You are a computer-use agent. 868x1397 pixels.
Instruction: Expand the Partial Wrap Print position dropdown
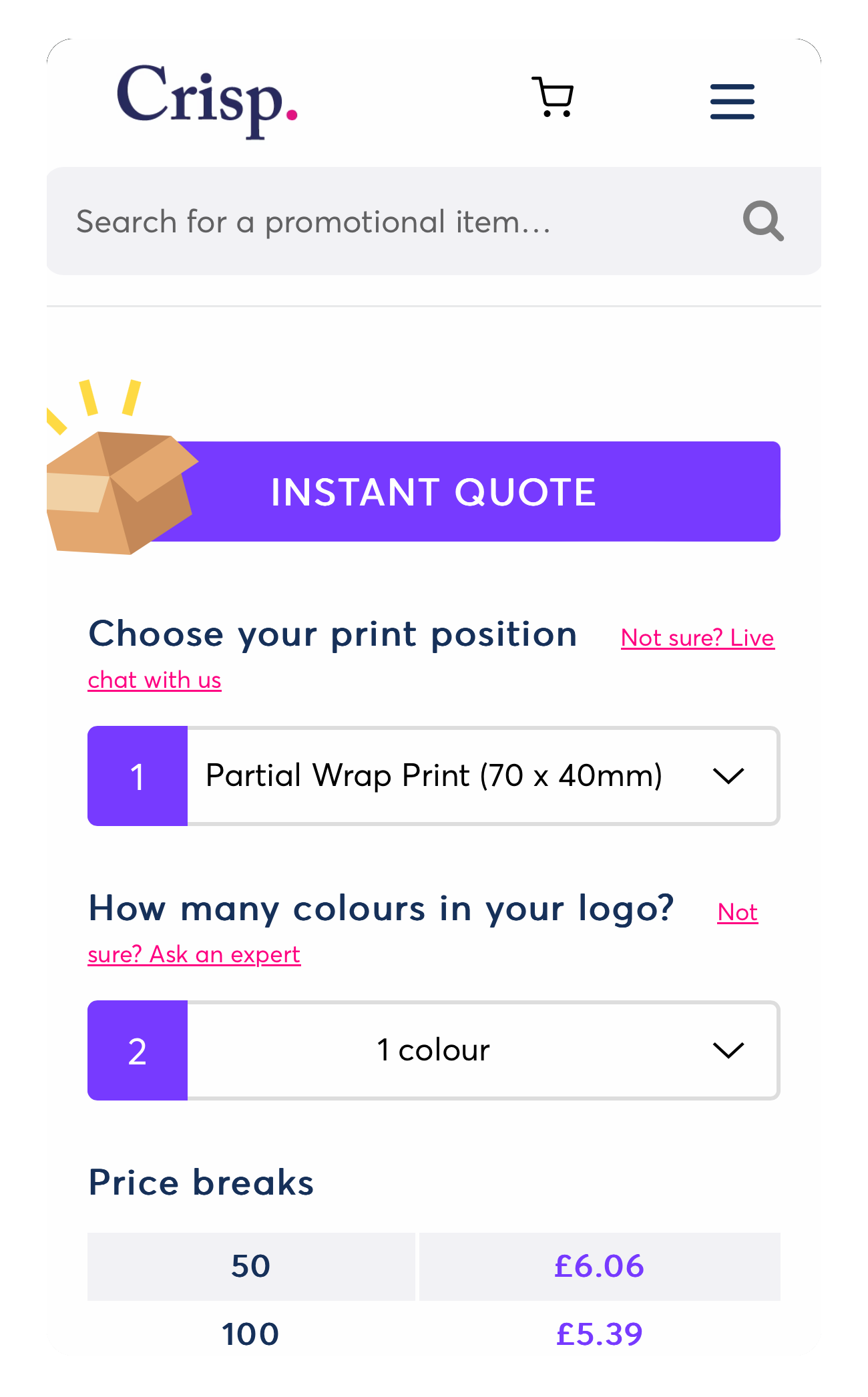[482, 776]
